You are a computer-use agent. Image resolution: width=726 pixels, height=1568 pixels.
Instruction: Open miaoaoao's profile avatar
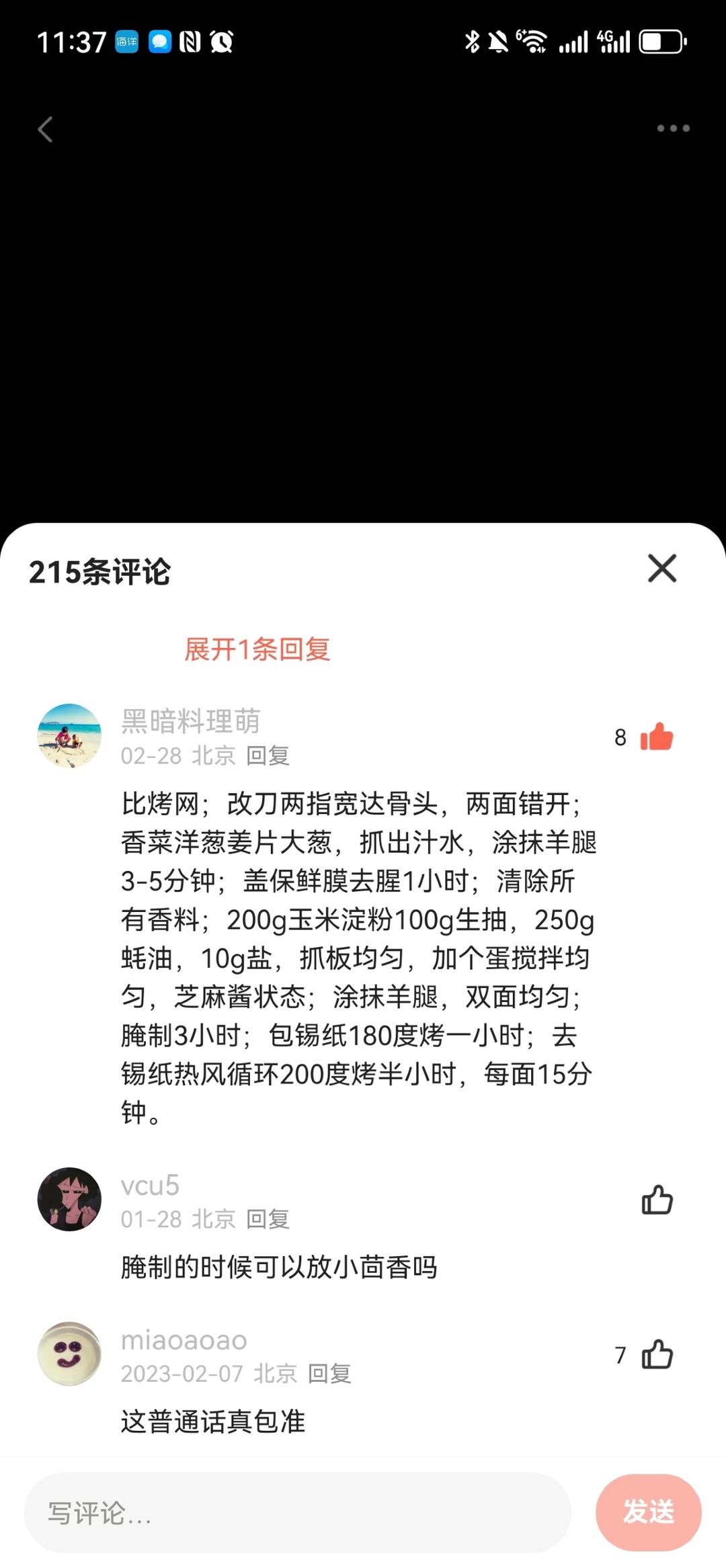(69, 1354)
